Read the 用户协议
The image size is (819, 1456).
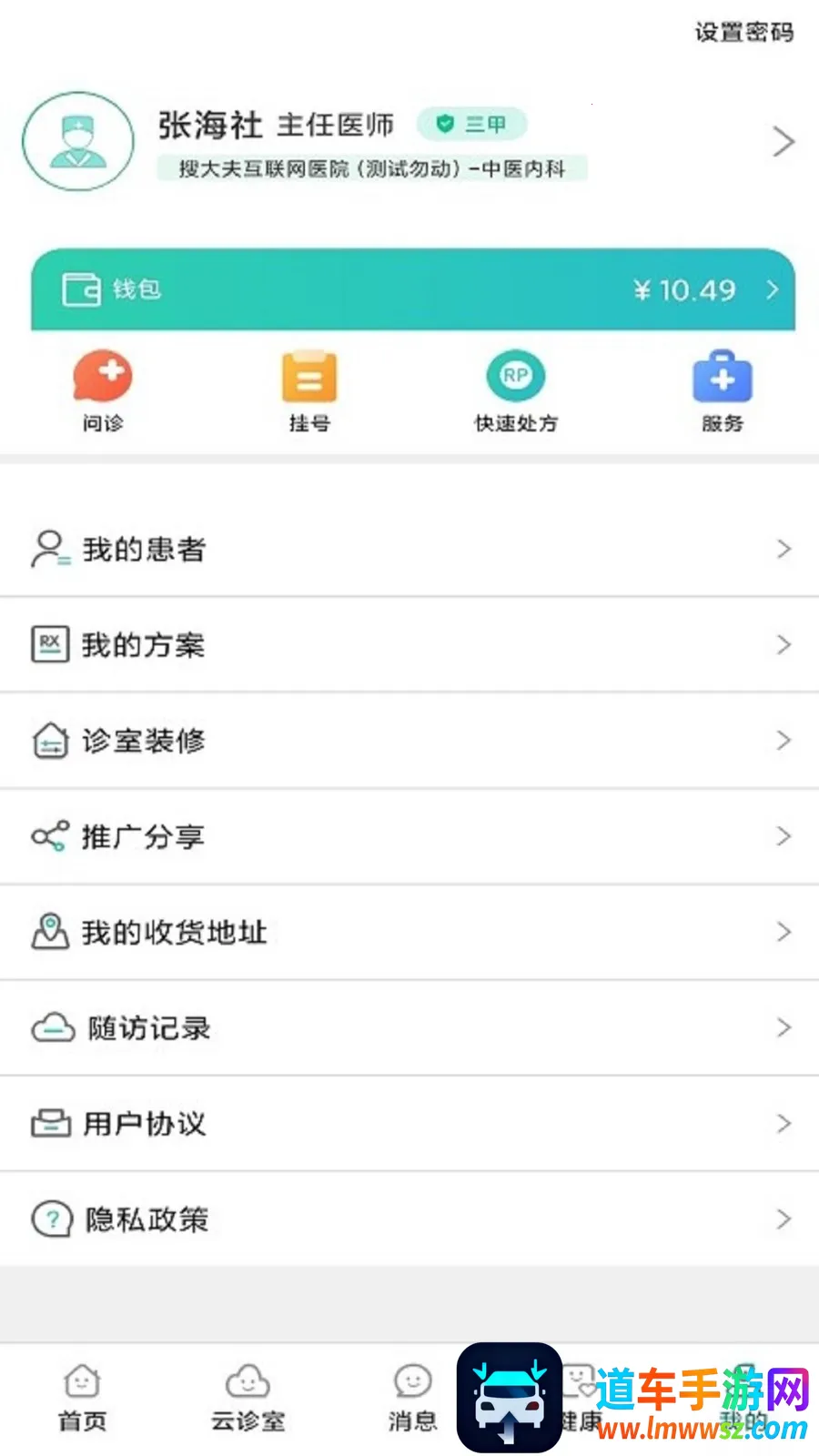[x=409, y=1123]
